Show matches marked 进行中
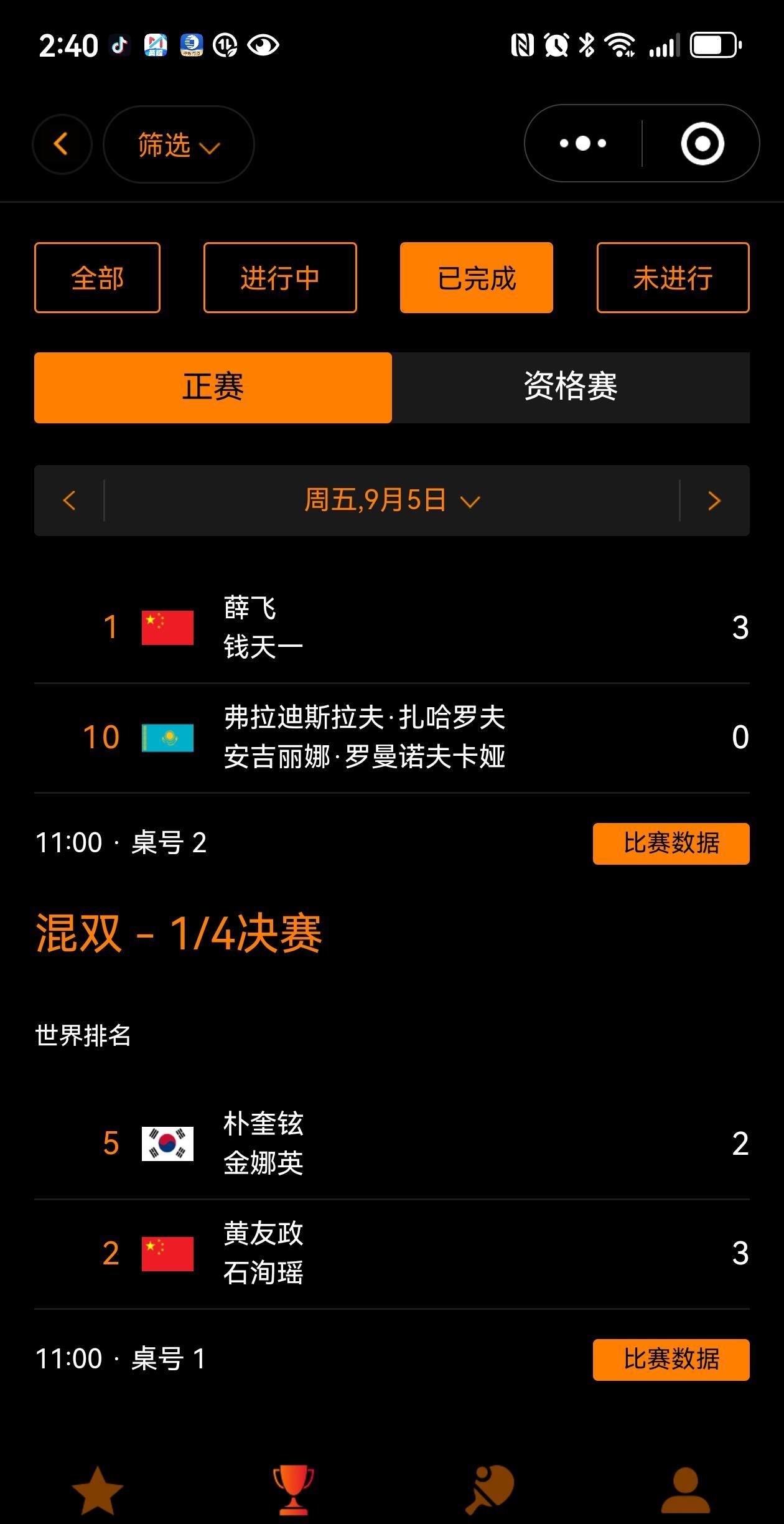The image size is (784, 1524). pyautogui.click(x=280, y=278)
